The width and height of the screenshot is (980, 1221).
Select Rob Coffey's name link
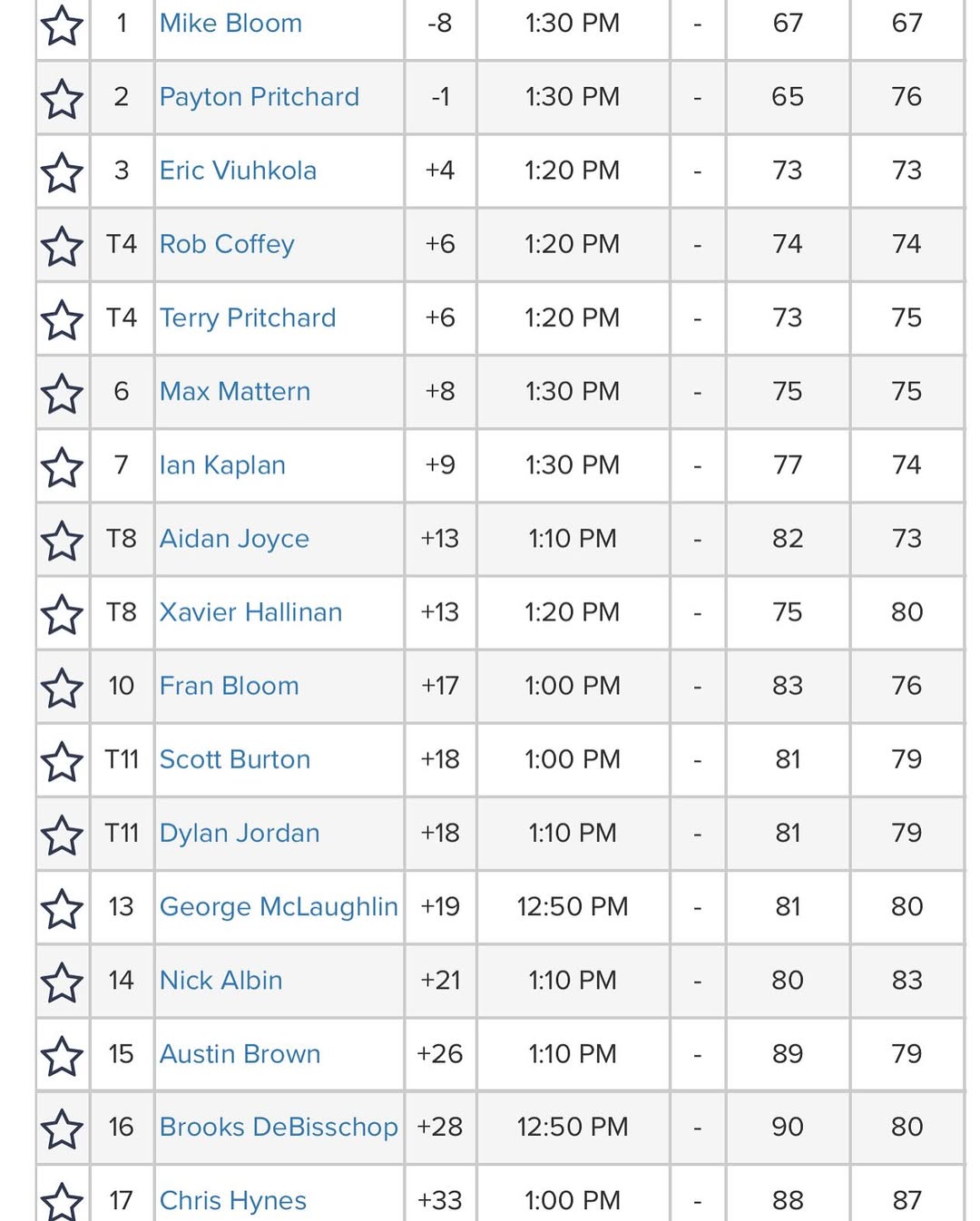coord(227,244)
